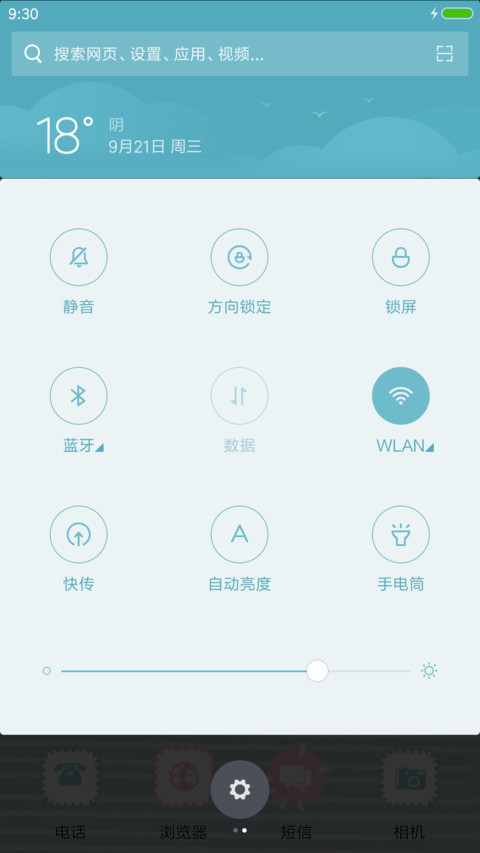The image size is (480, 853).
Task: Tap 锁屏 to lock the screen
Action: tap(401, 257)
